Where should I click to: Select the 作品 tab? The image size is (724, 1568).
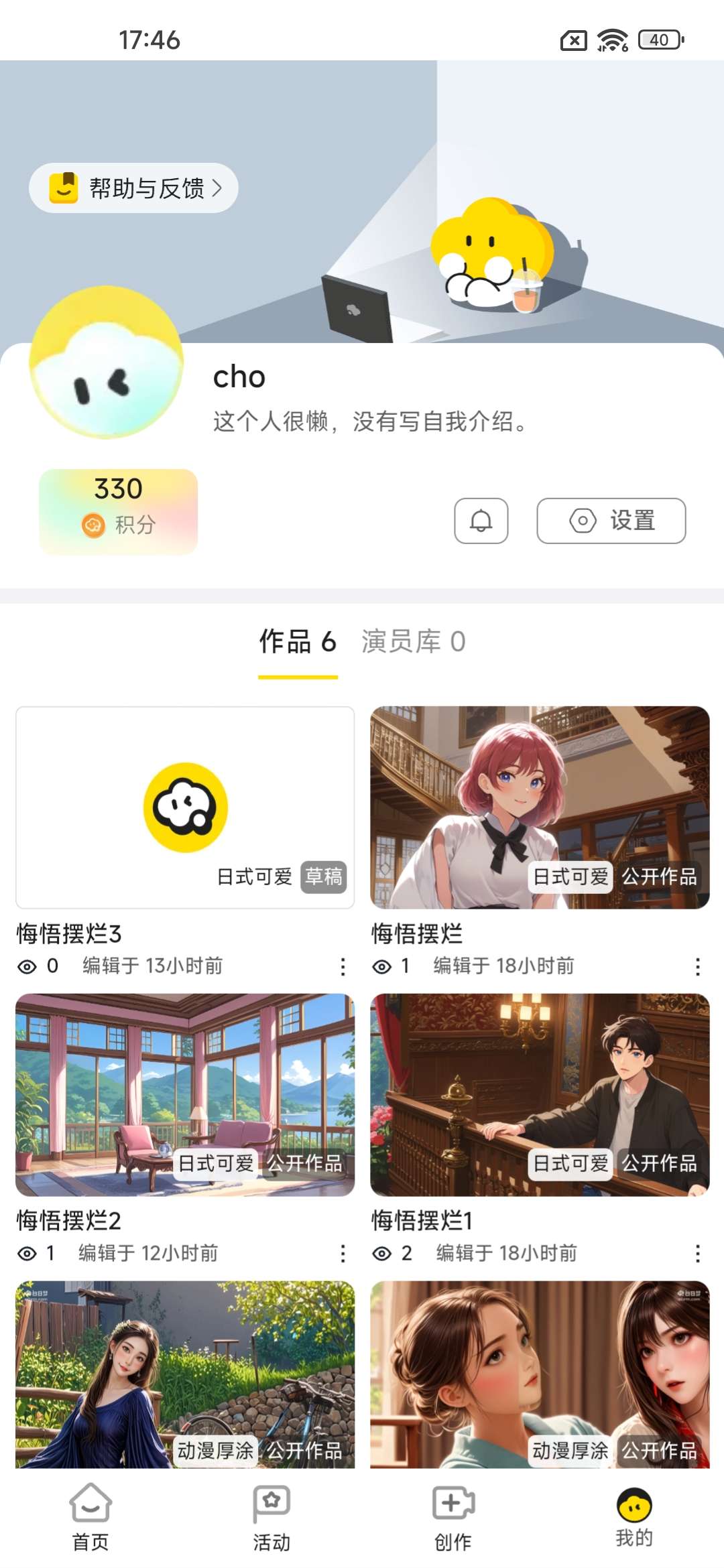pos(298,642)
